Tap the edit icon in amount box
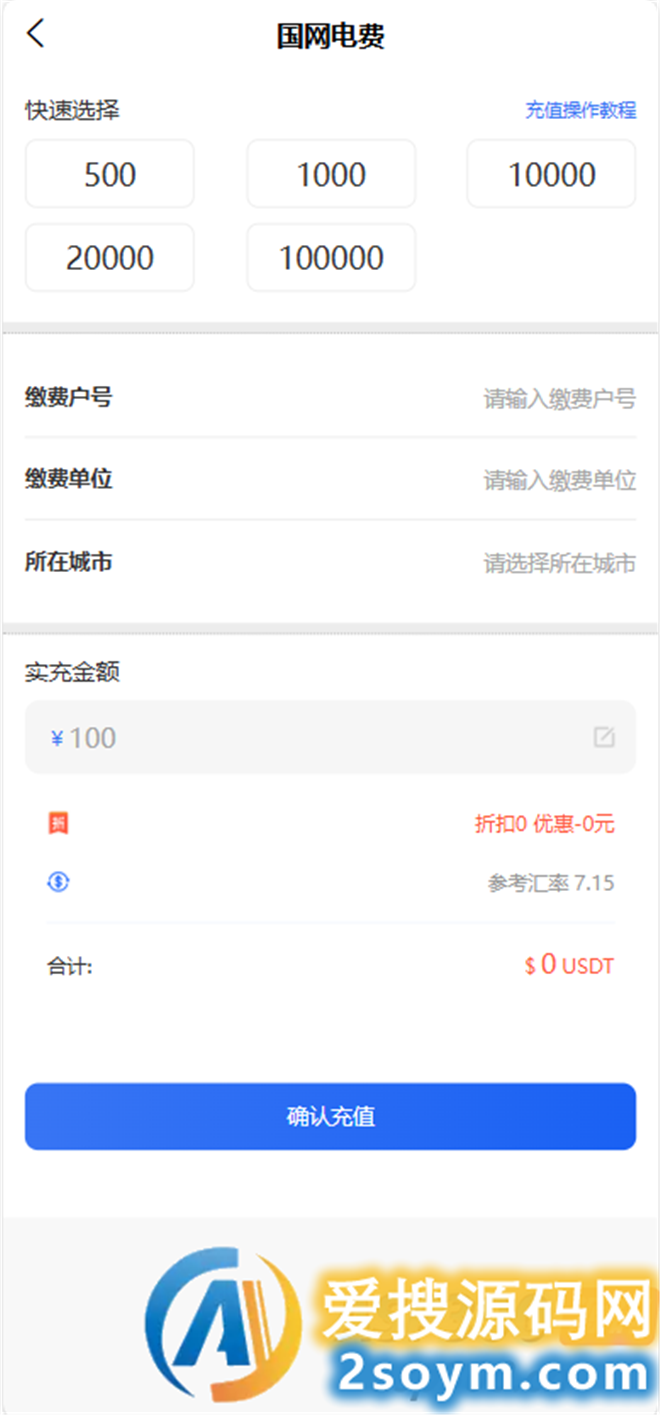The height and width of the screenshot is (1415, 660). 604,737
